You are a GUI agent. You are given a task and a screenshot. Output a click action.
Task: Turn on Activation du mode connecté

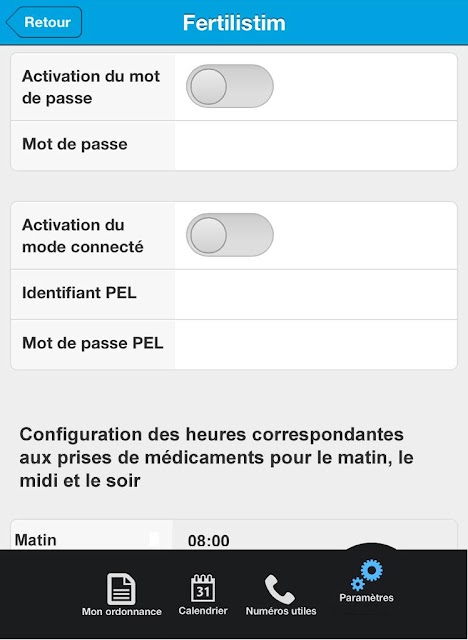[x=230, y=235]
